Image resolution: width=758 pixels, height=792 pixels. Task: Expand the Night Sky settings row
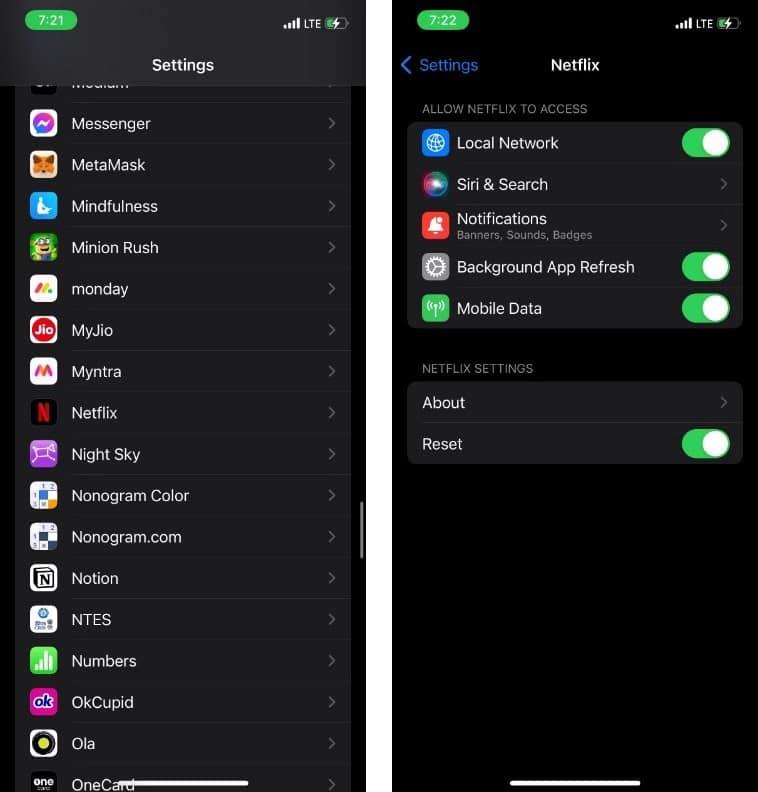click(x=185, y=454)
